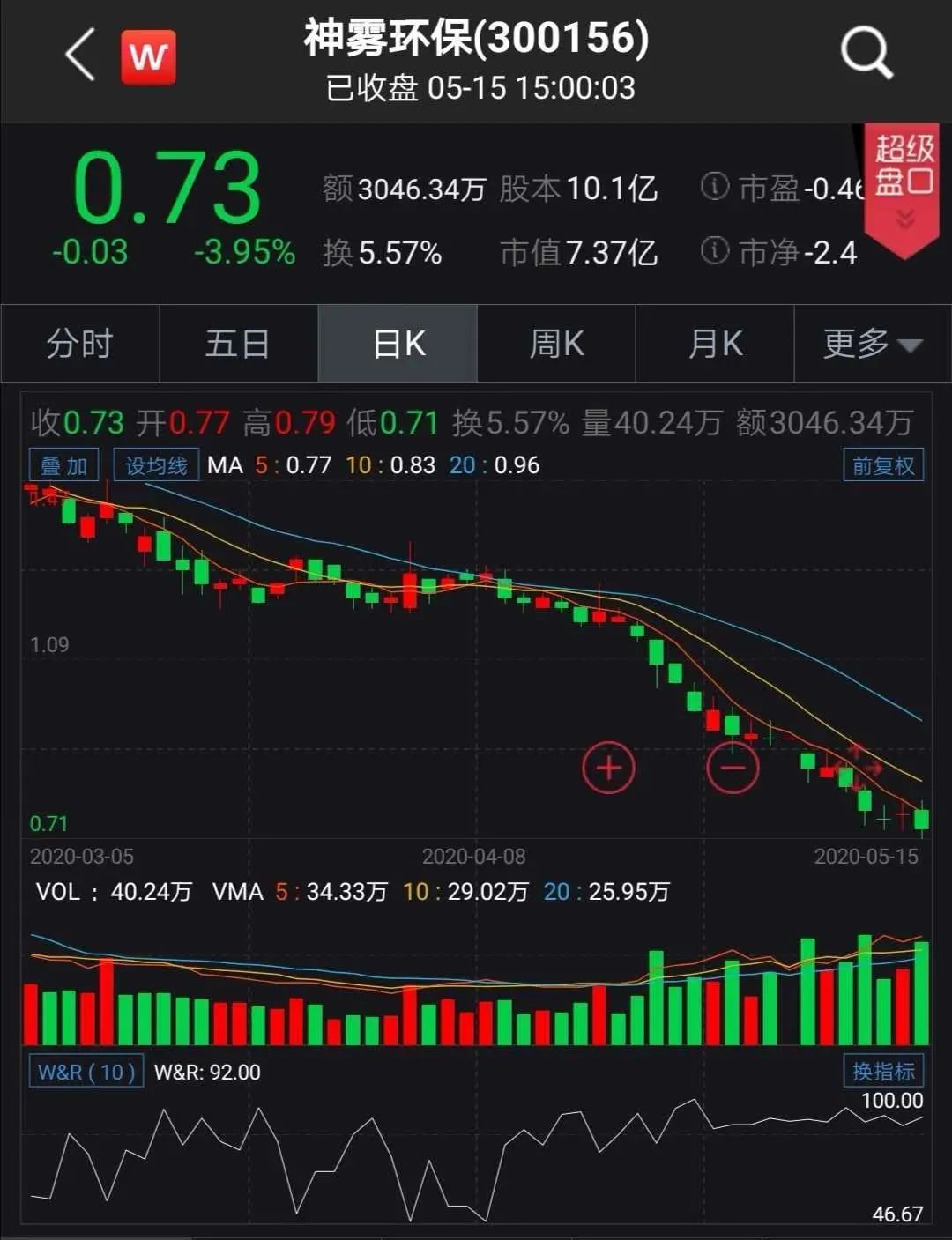Toggle the 叠加 overlay option
This screenshot has height=1240, width=952.
coord(63,464)
